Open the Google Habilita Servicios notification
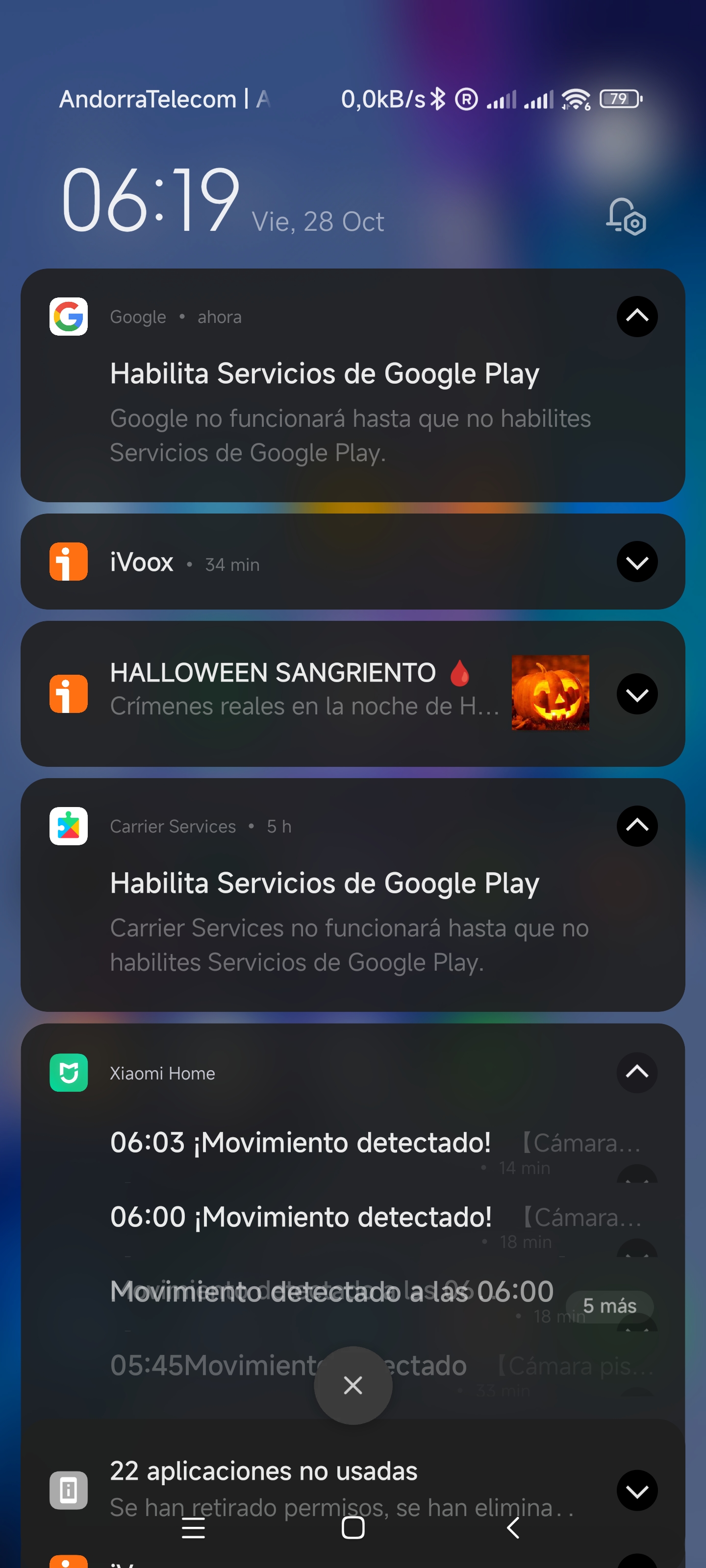 click(x=353, y=385)
